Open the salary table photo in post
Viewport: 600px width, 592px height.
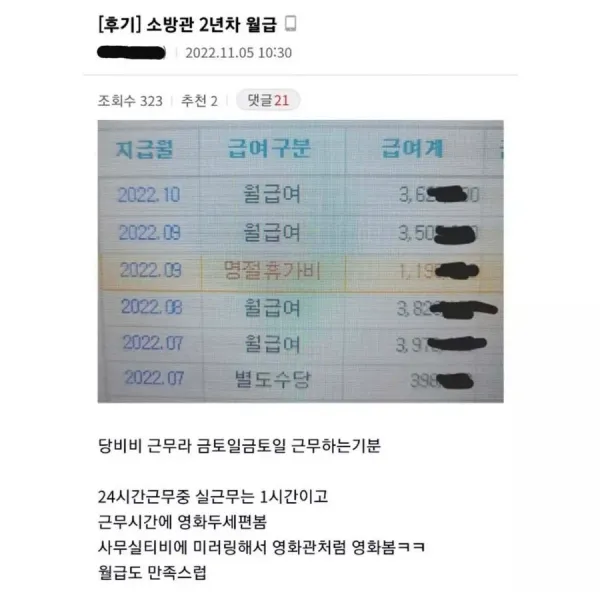tap(300, 261)
